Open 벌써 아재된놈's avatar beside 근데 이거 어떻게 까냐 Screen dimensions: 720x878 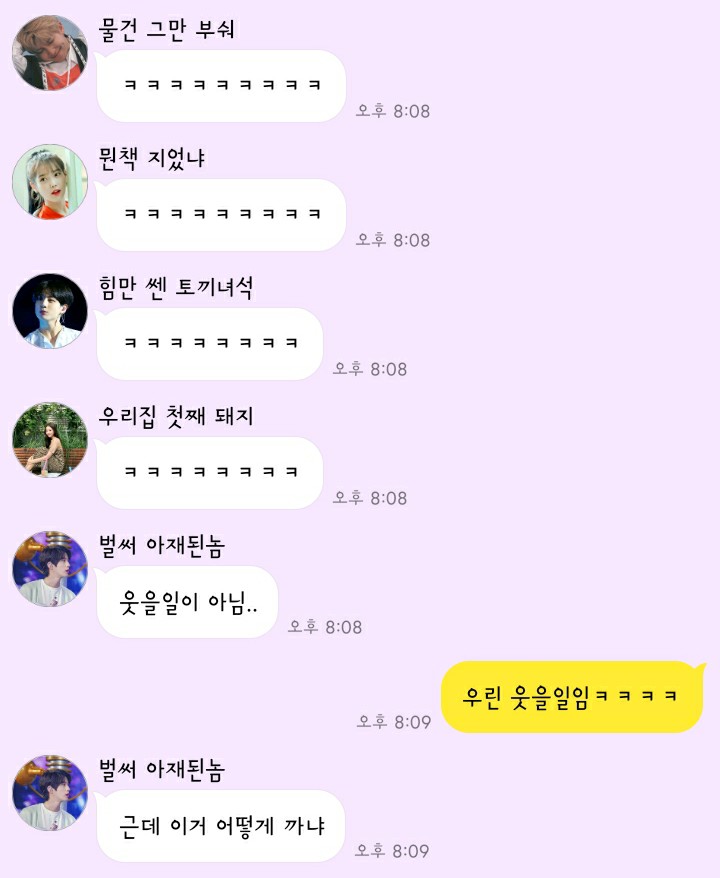(50, 793)
